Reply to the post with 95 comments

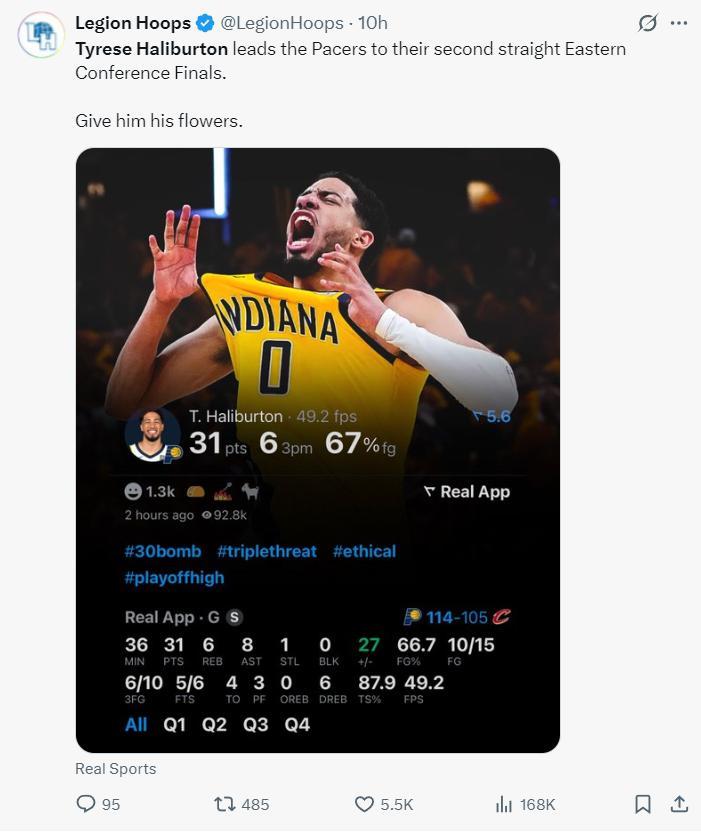87,804
